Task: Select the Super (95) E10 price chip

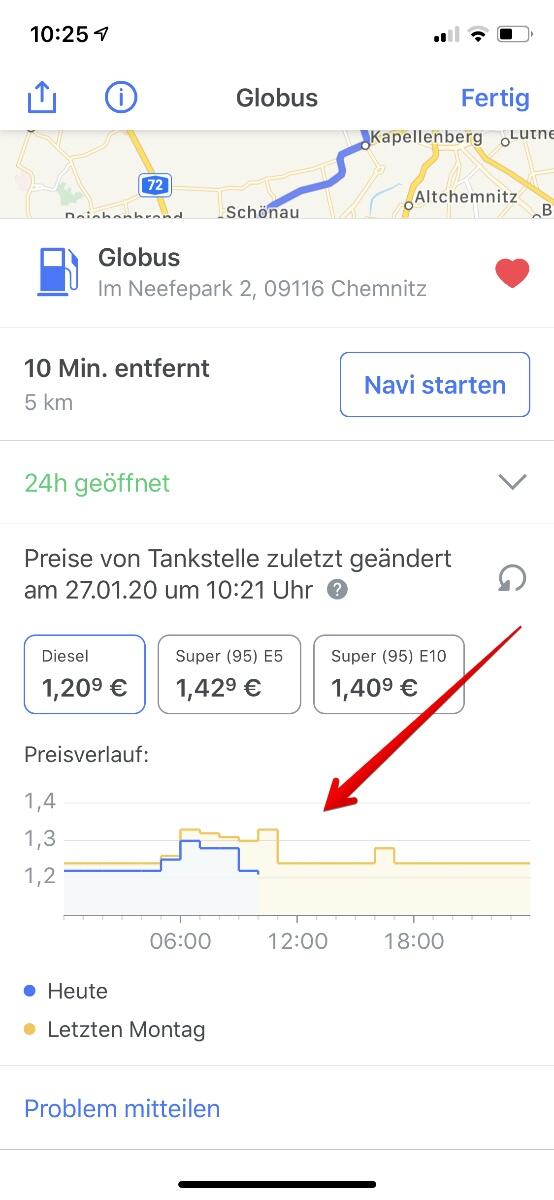Action: tap(389, 674)
